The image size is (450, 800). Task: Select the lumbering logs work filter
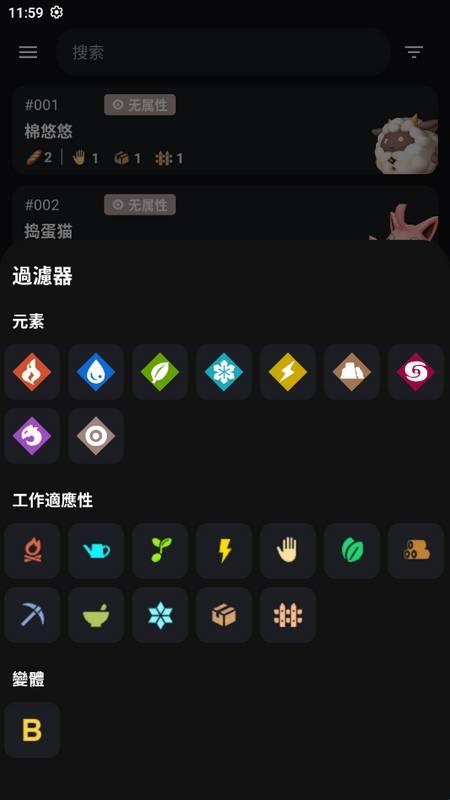pos(415,551)
